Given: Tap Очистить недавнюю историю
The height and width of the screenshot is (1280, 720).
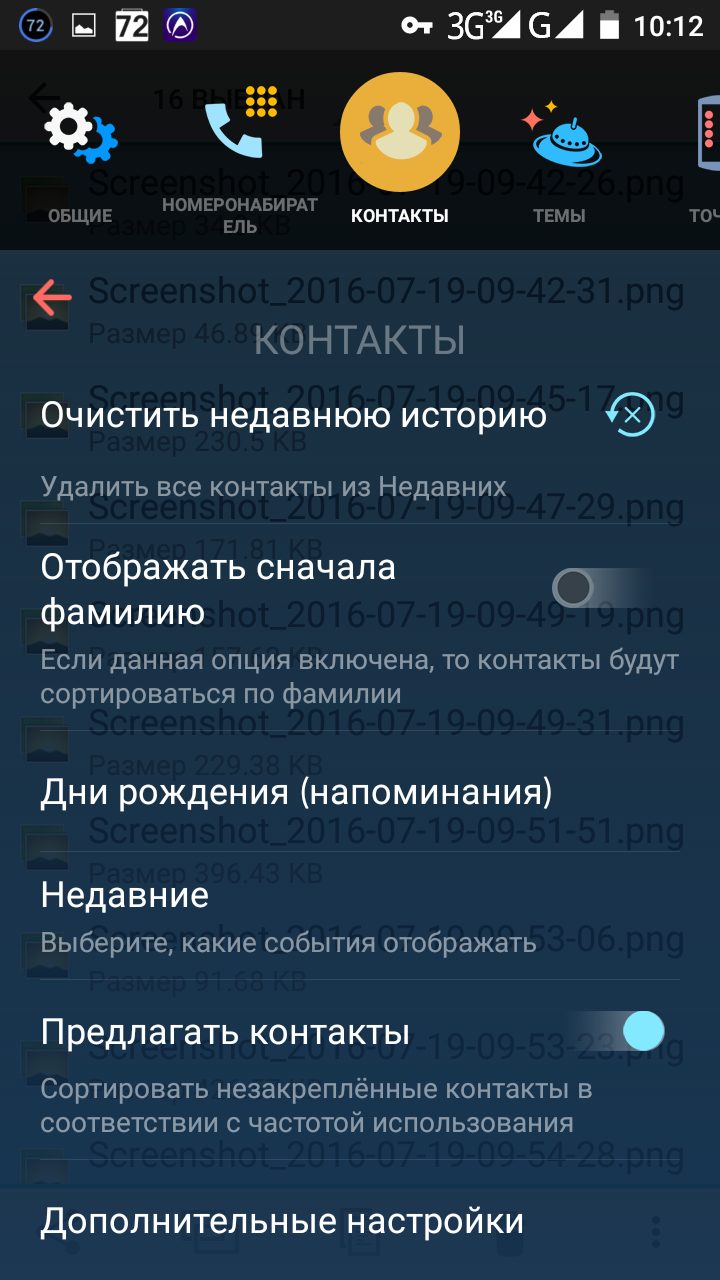Looking at the screenshot, I should (294, 416).
